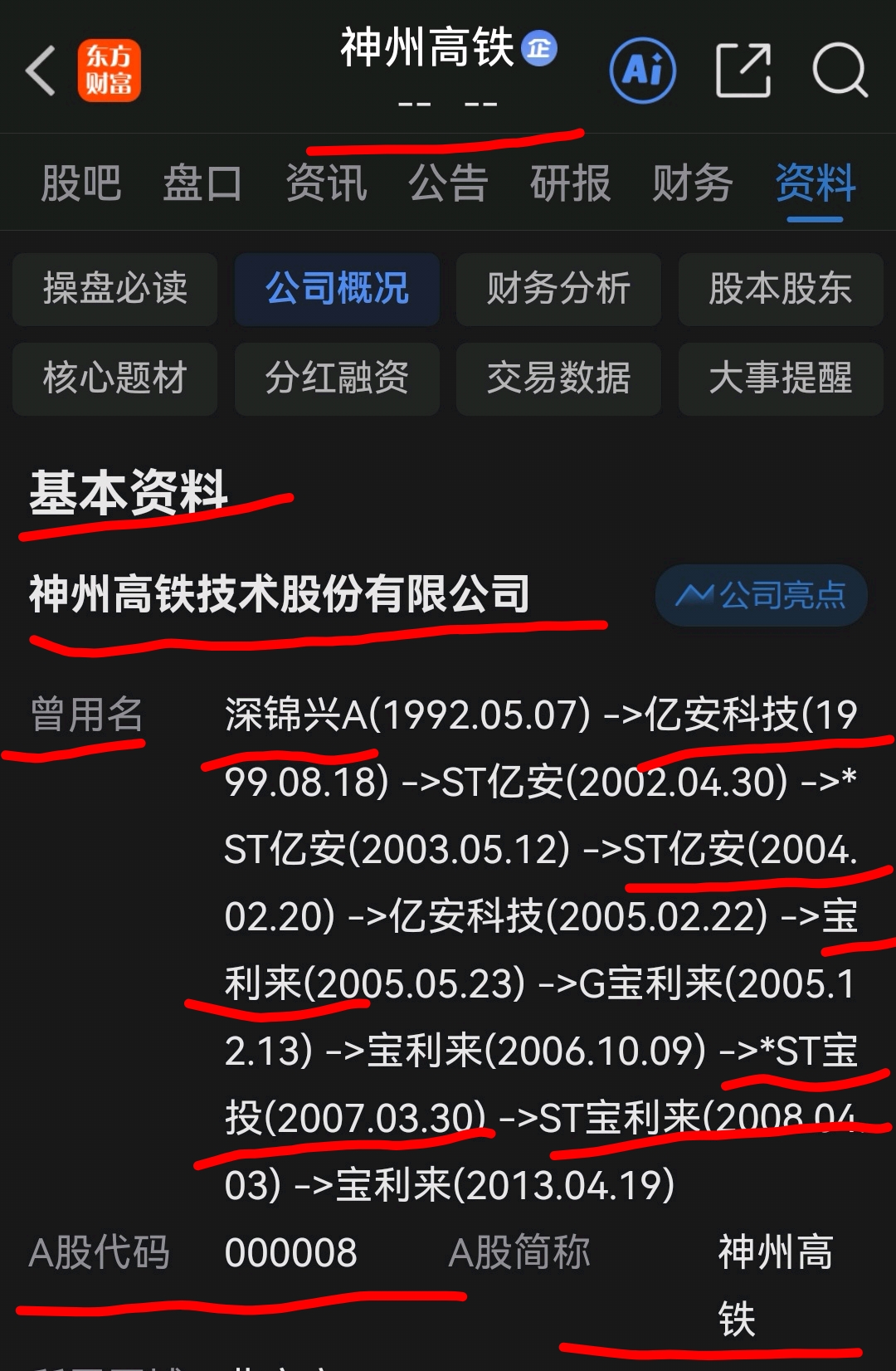Open 操盘必读 section
896x1371 pixels.
(x=114, y=290)
